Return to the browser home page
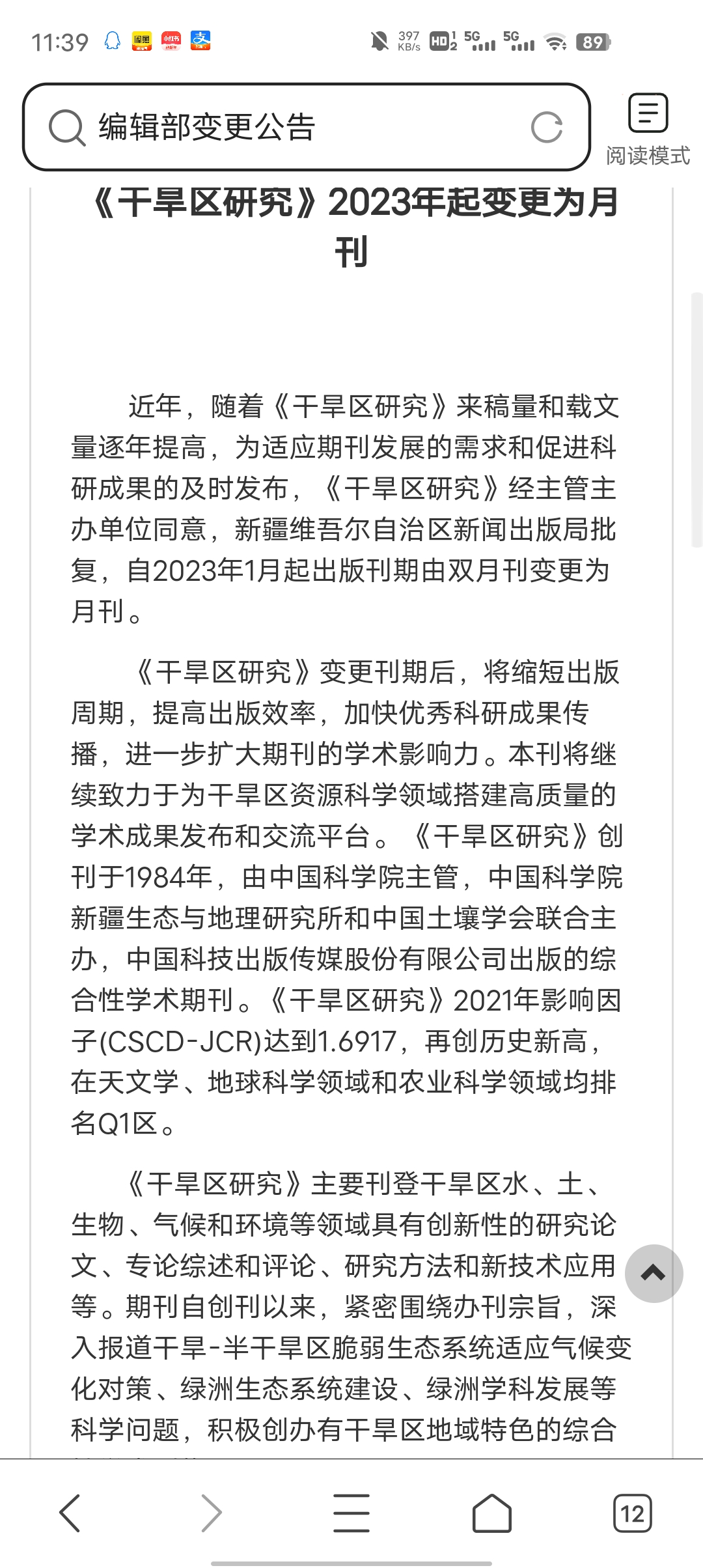Screen dimensions: 703x1568 (x=491, y=1513)
